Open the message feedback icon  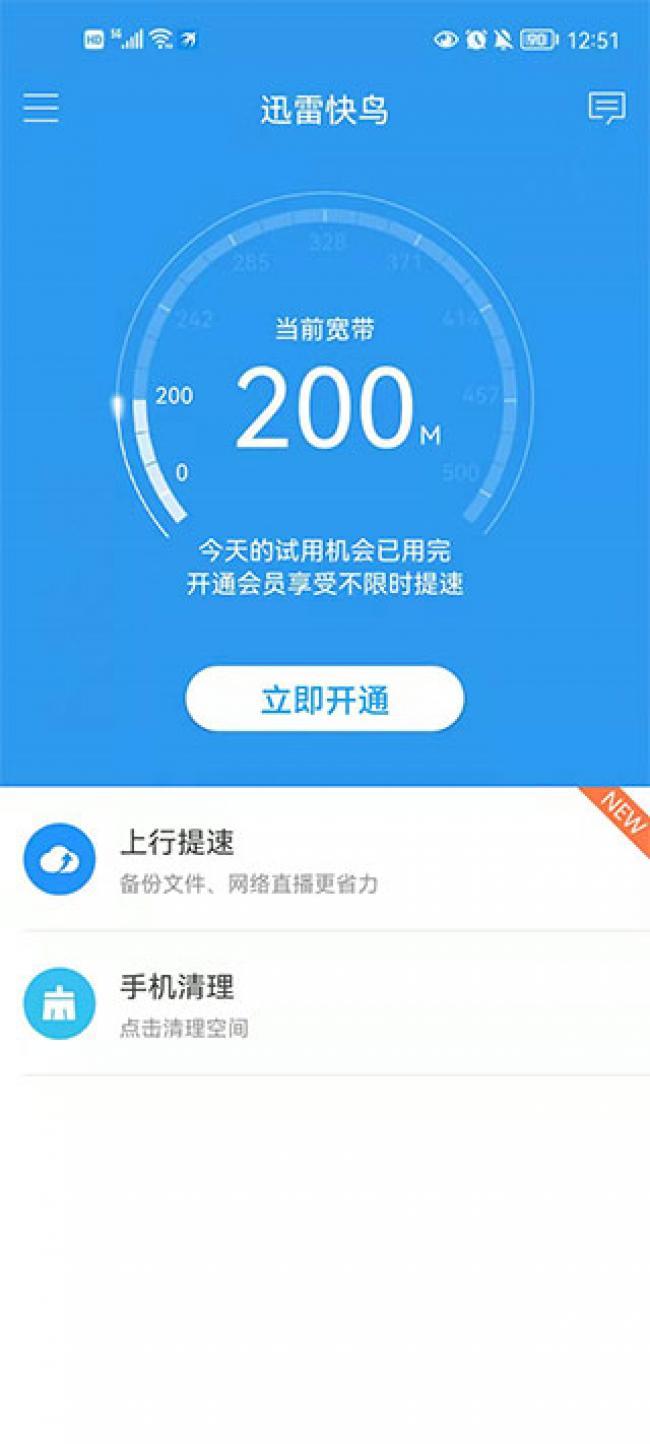(606, 108)
